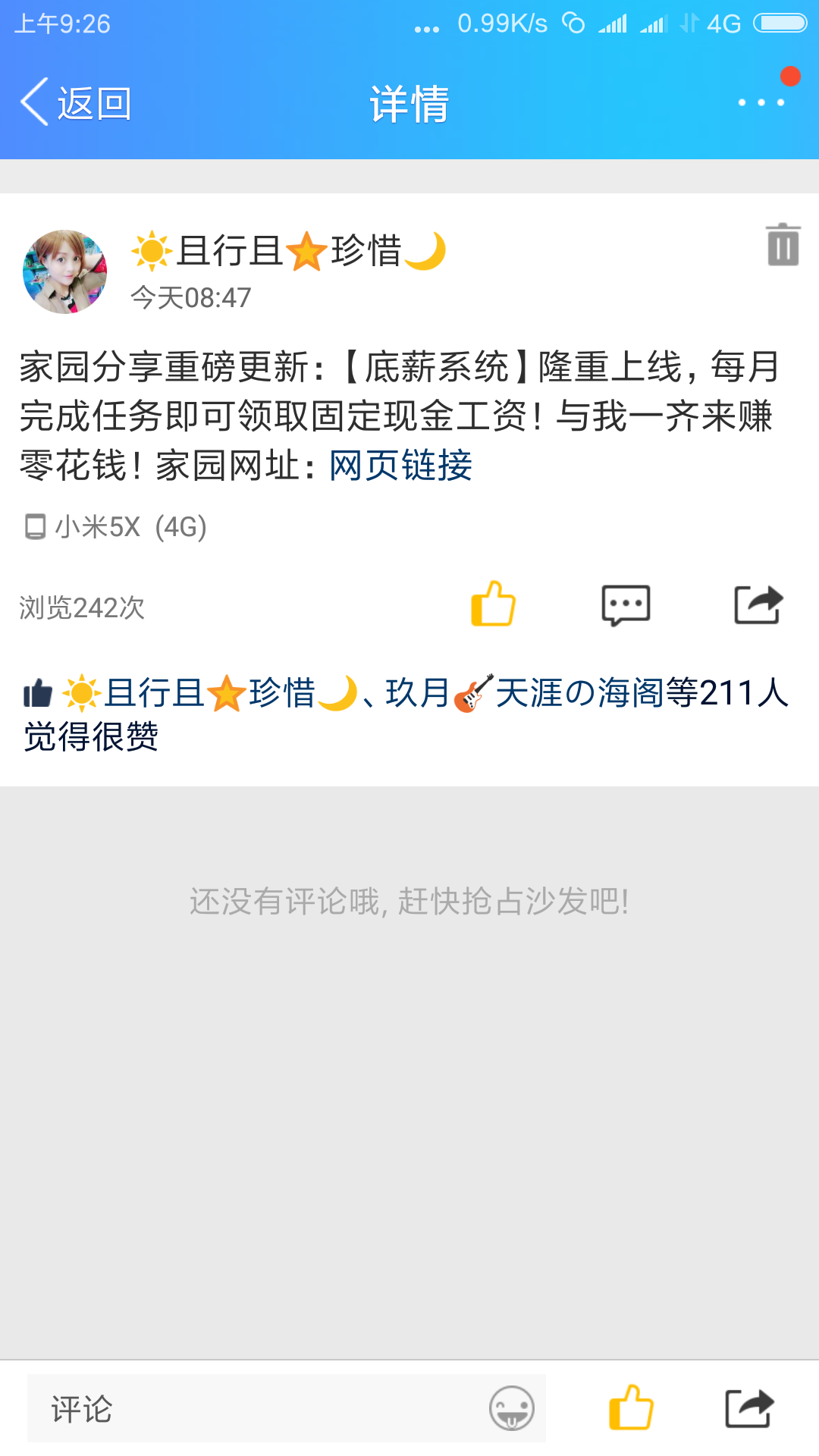The width and height of the screenshot is (819, 1456).
Task: Share the post beside the view count
Action: point(758,605)
